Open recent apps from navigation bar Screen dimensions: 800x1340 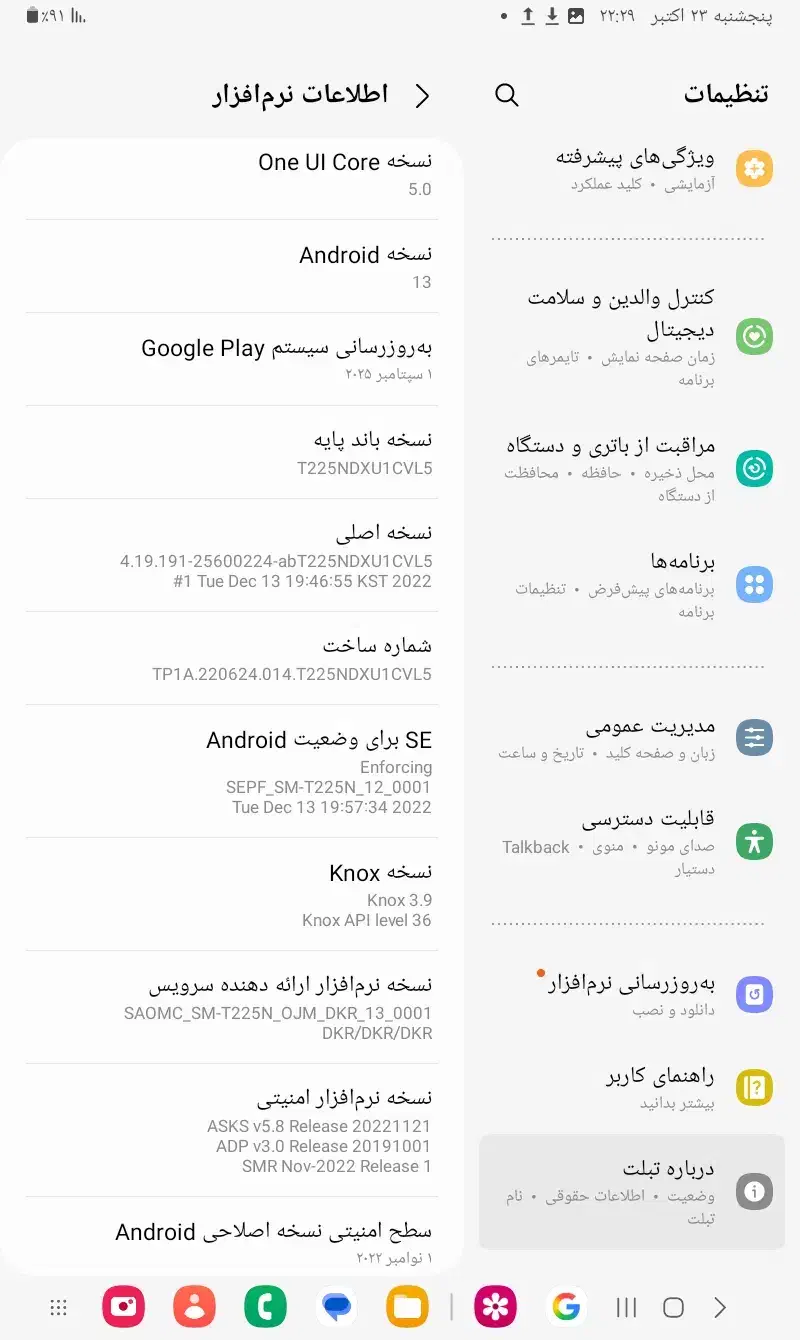625,1306
